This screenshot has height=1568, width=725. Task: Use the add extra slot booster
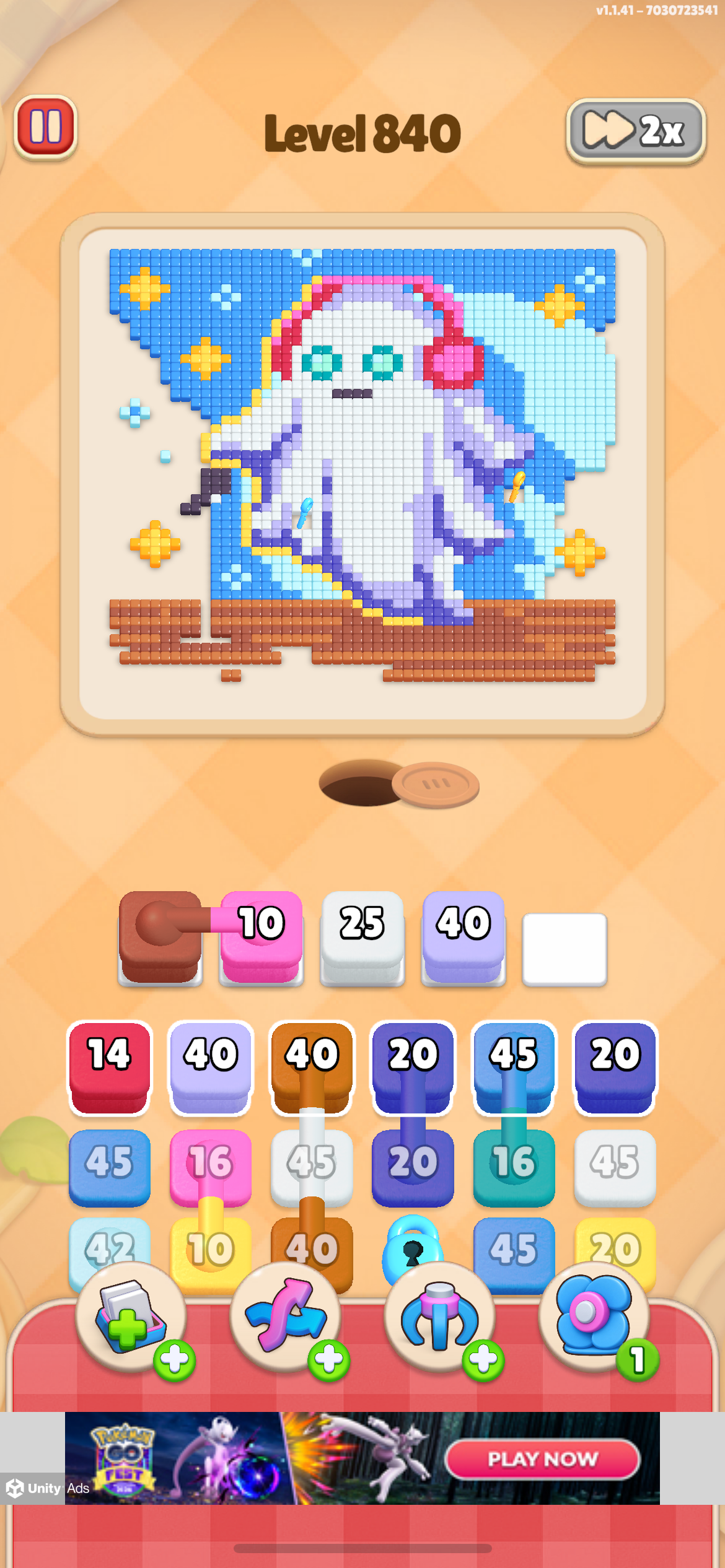click(x=131, y=1317)
